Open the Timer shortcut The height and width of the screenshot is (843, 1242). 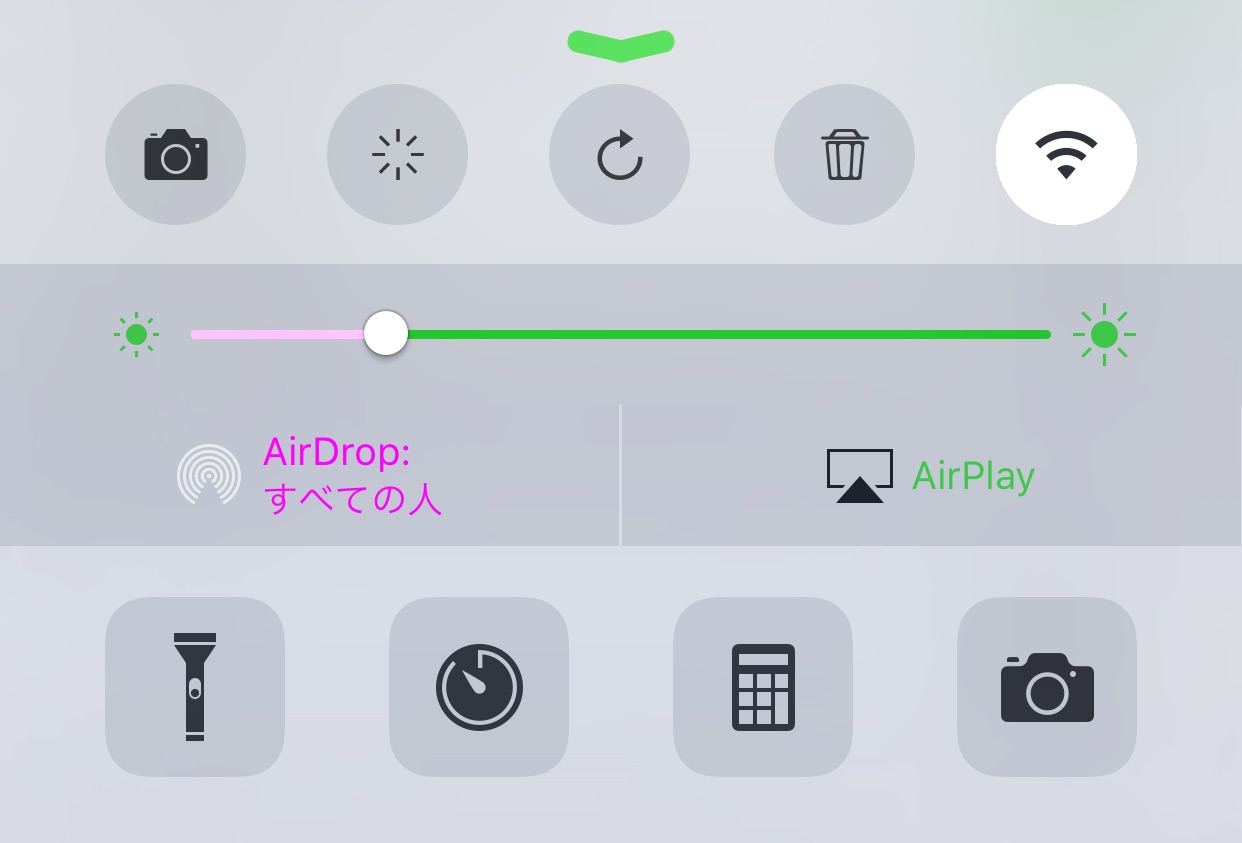[479, 687]
